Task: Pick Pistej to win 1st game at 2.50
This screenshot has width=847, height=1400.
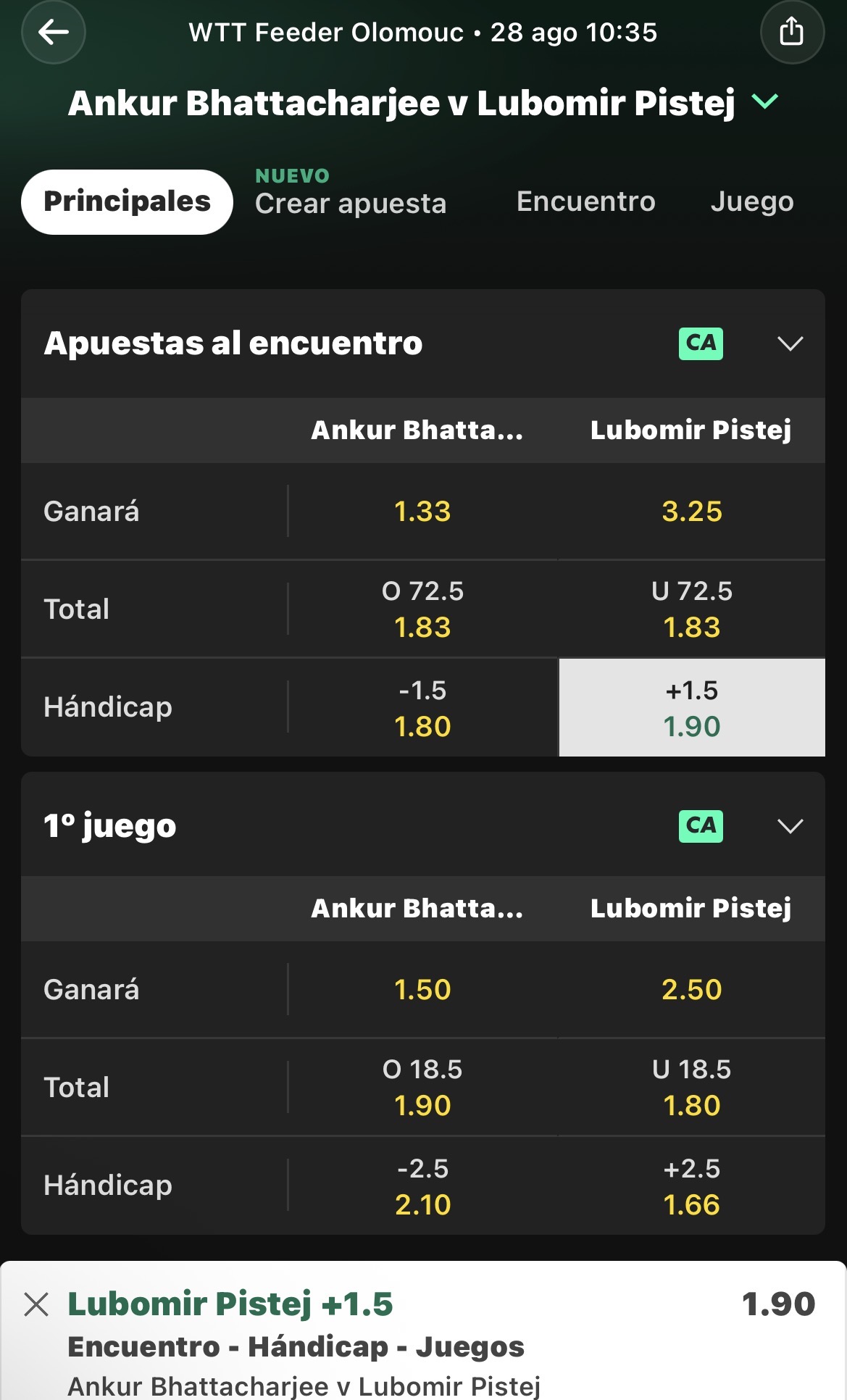Action: pos(692,990)
